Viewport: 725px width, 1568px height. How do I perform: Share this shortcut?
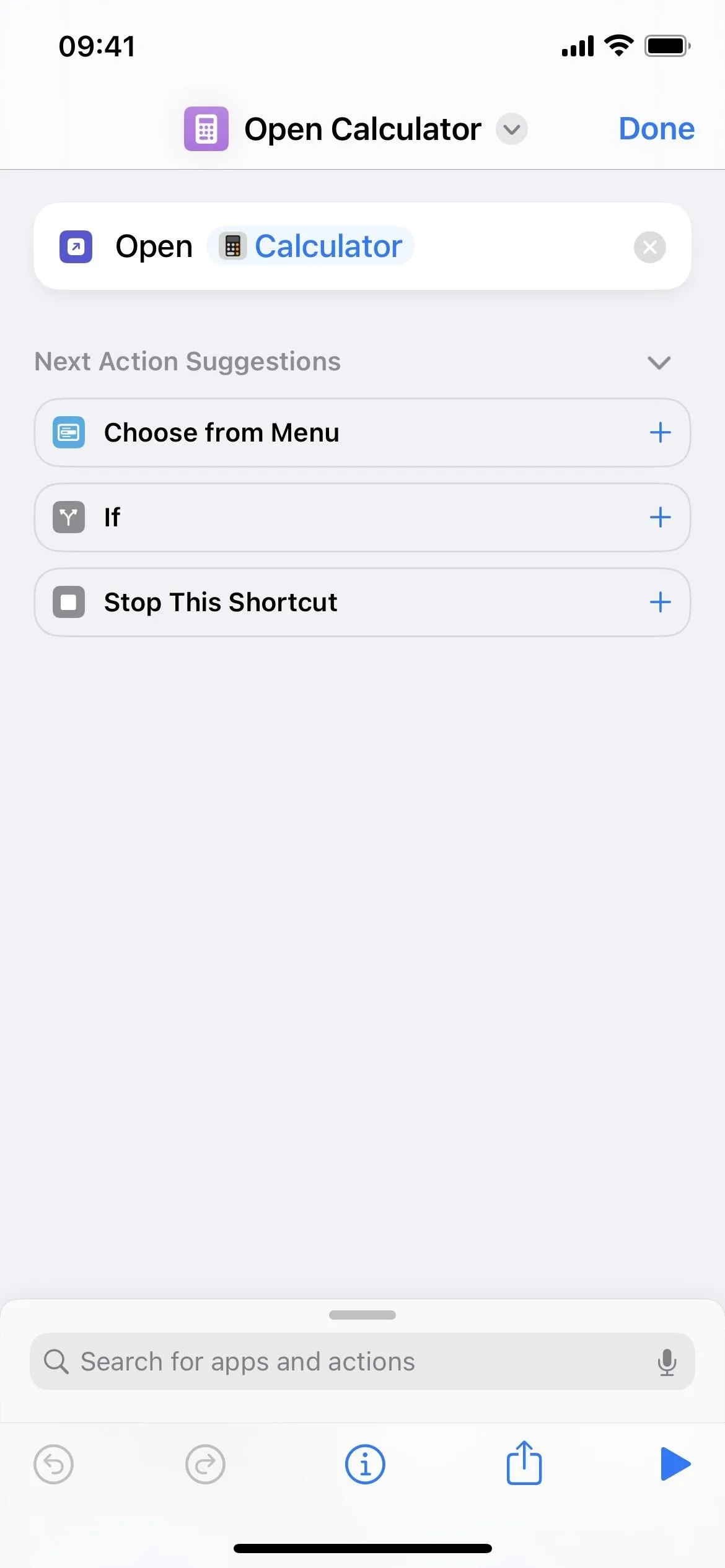pos(524,1462)
